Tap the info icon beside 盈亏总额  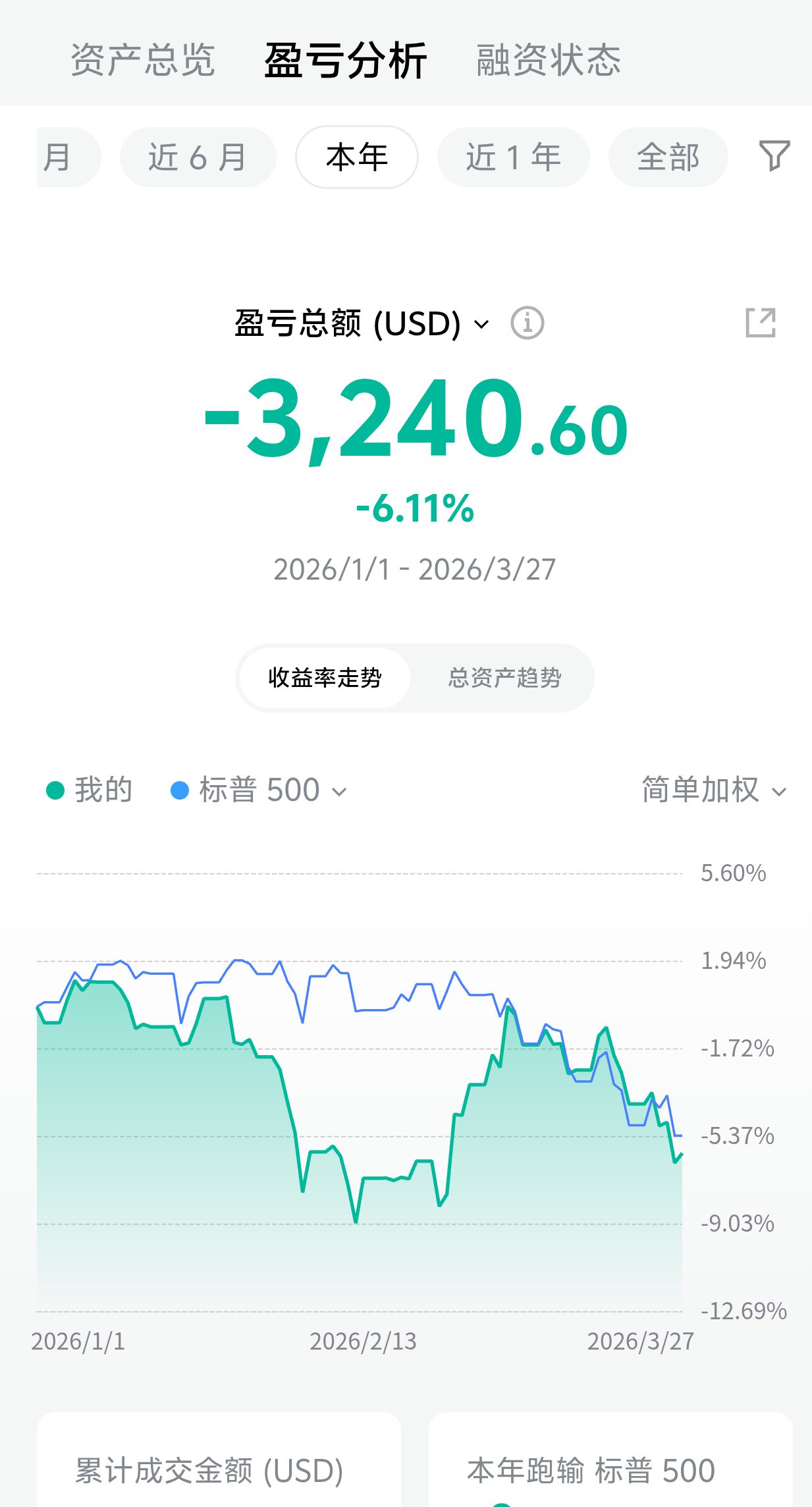528,323
